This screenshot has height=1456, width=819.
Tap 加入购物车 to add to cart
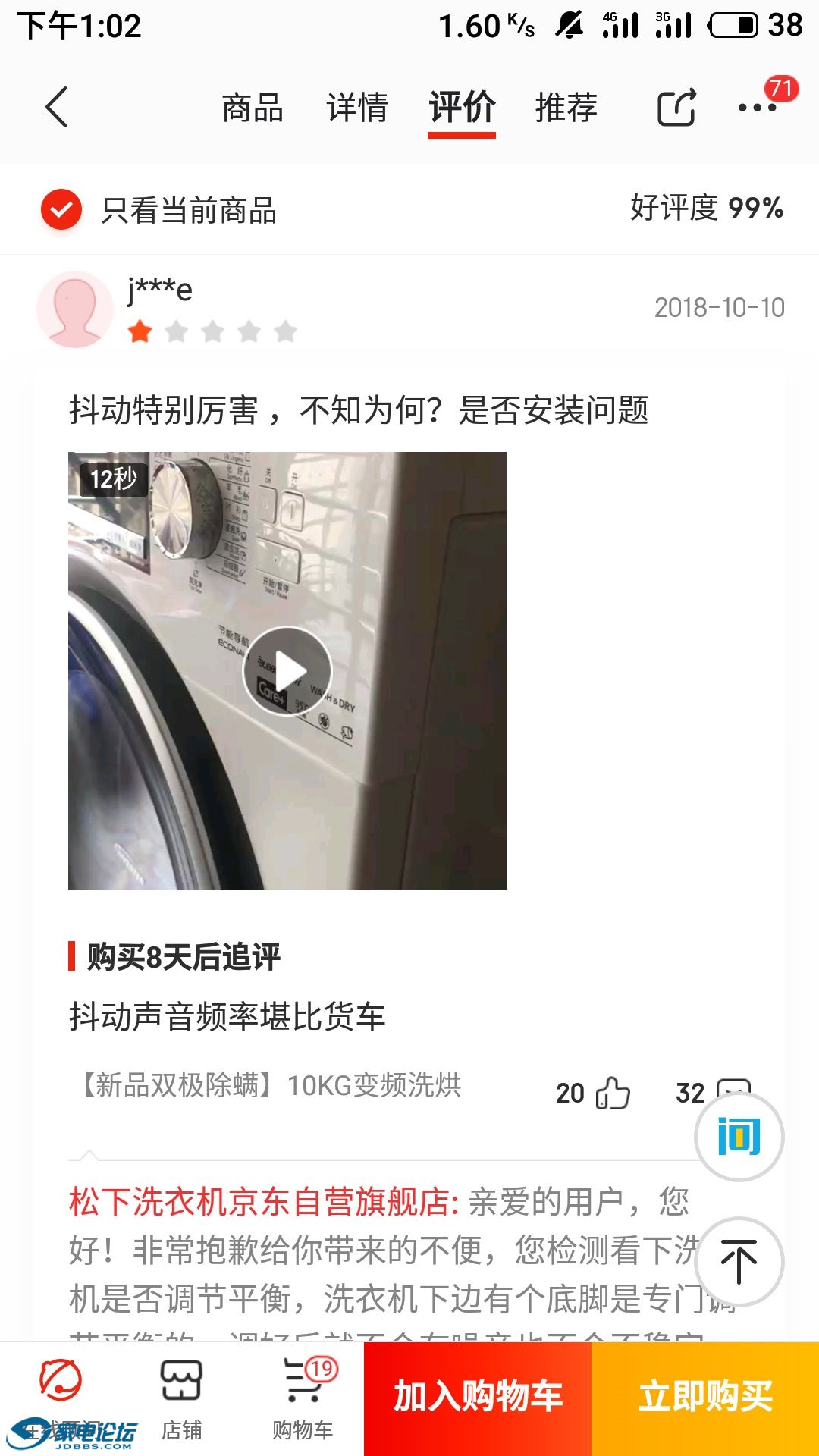[x=478, y=1397]
